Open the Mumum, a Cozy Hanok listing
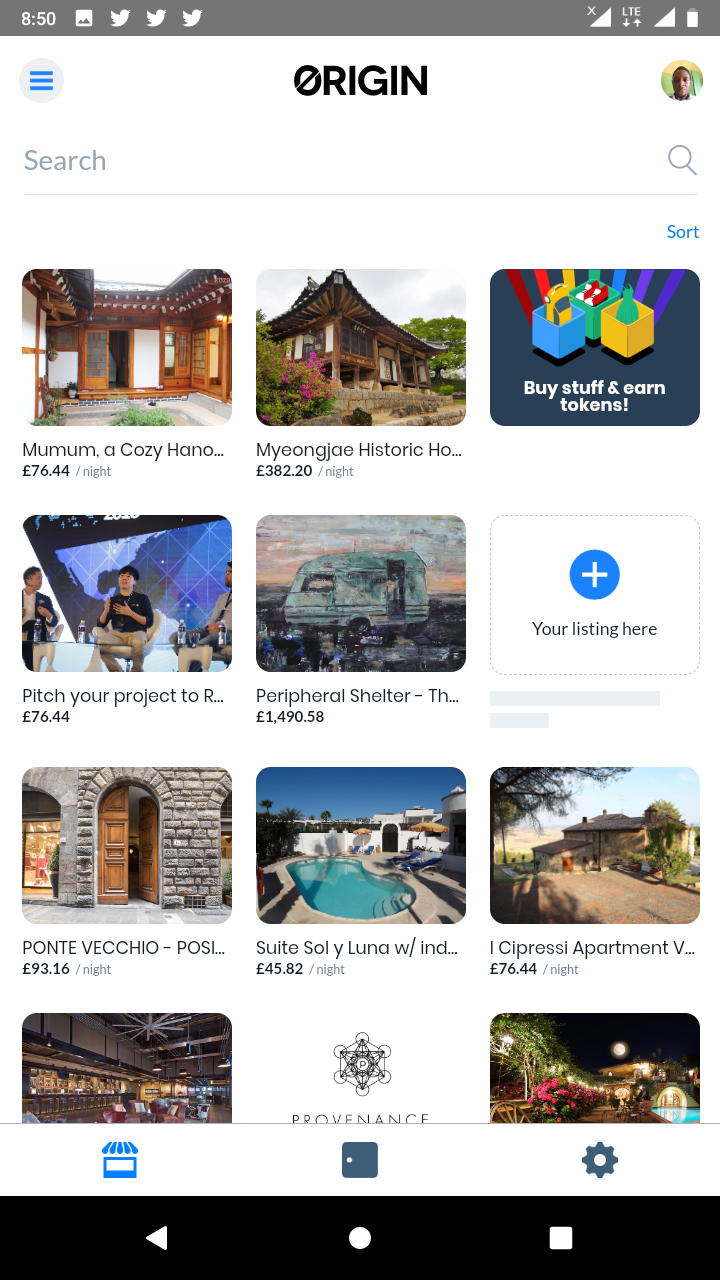Viewport: 720px width, 1280px height. click(x=127, y=347)
